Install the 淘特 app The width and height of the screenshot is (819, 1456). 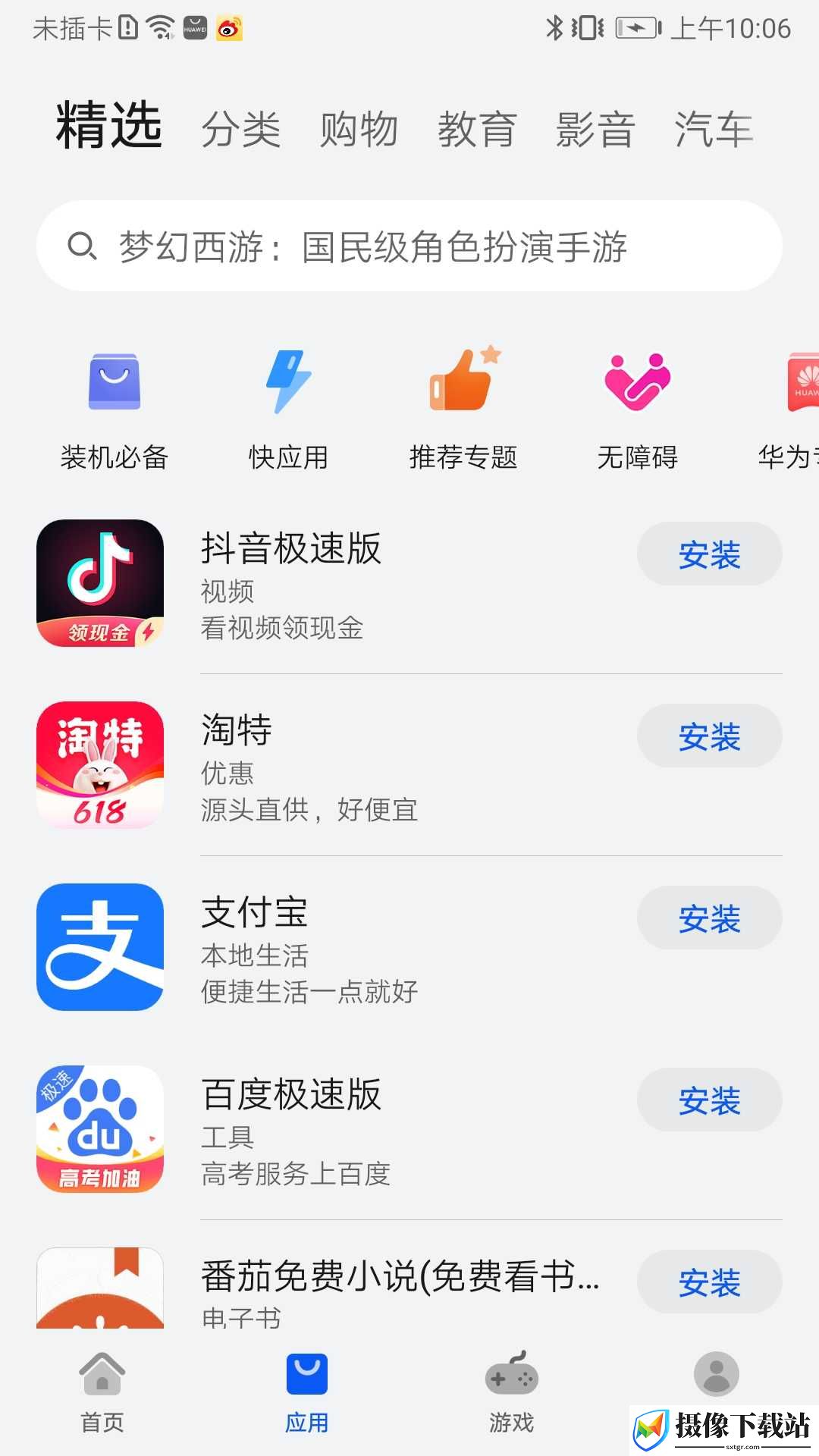(710, 736)
